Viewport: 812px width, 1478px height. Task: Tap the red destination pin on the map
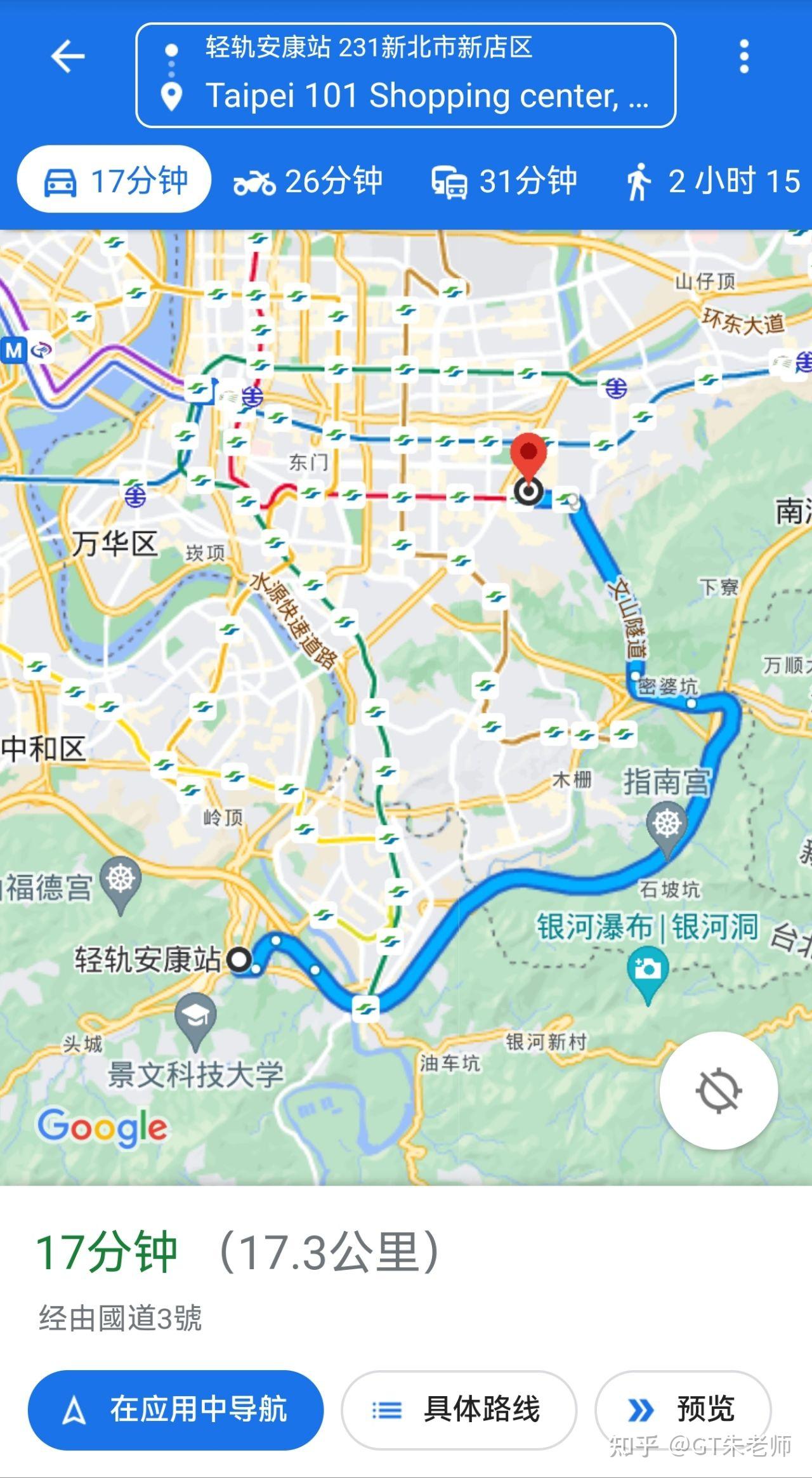click(x=528, y=457)
